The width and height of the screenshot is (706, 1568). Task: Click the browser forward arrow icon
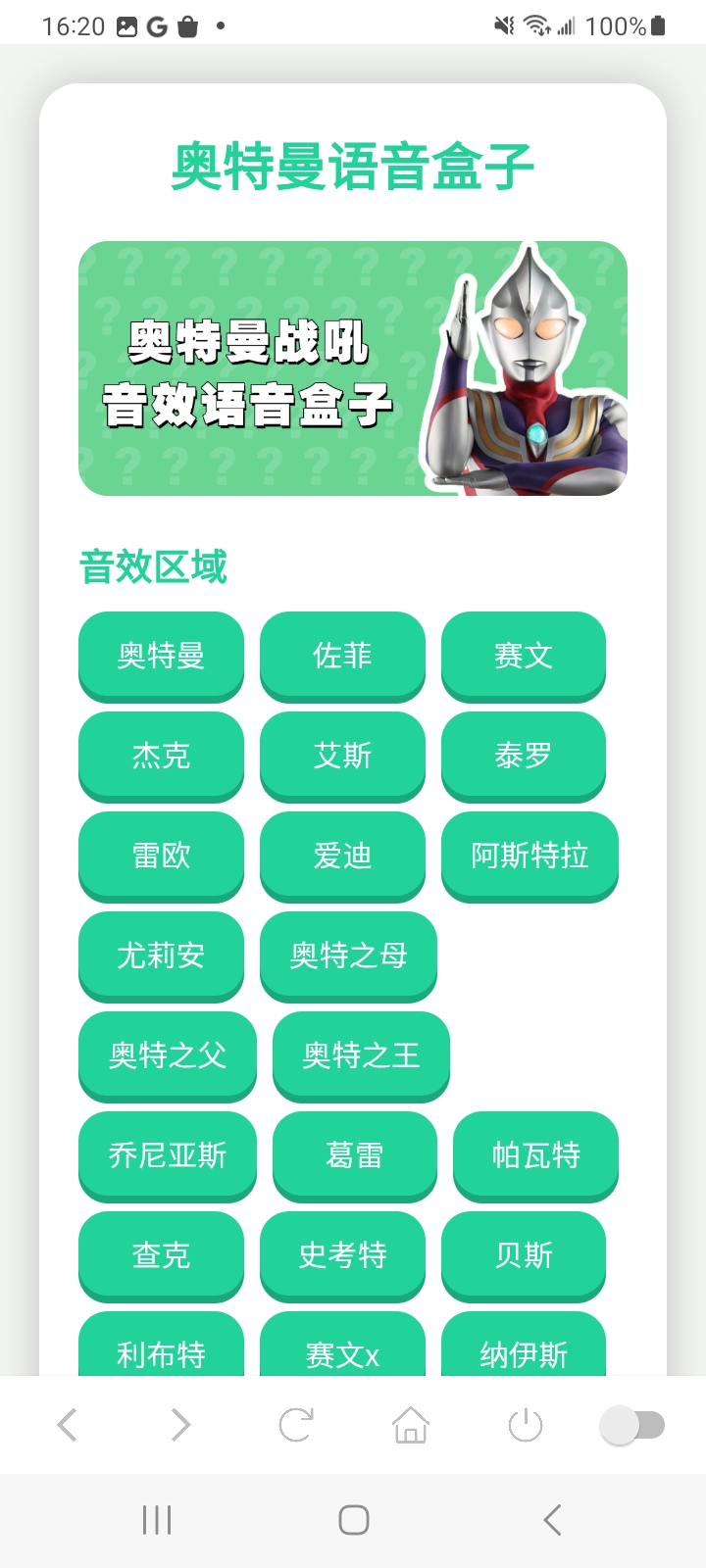click(180, 1425)
